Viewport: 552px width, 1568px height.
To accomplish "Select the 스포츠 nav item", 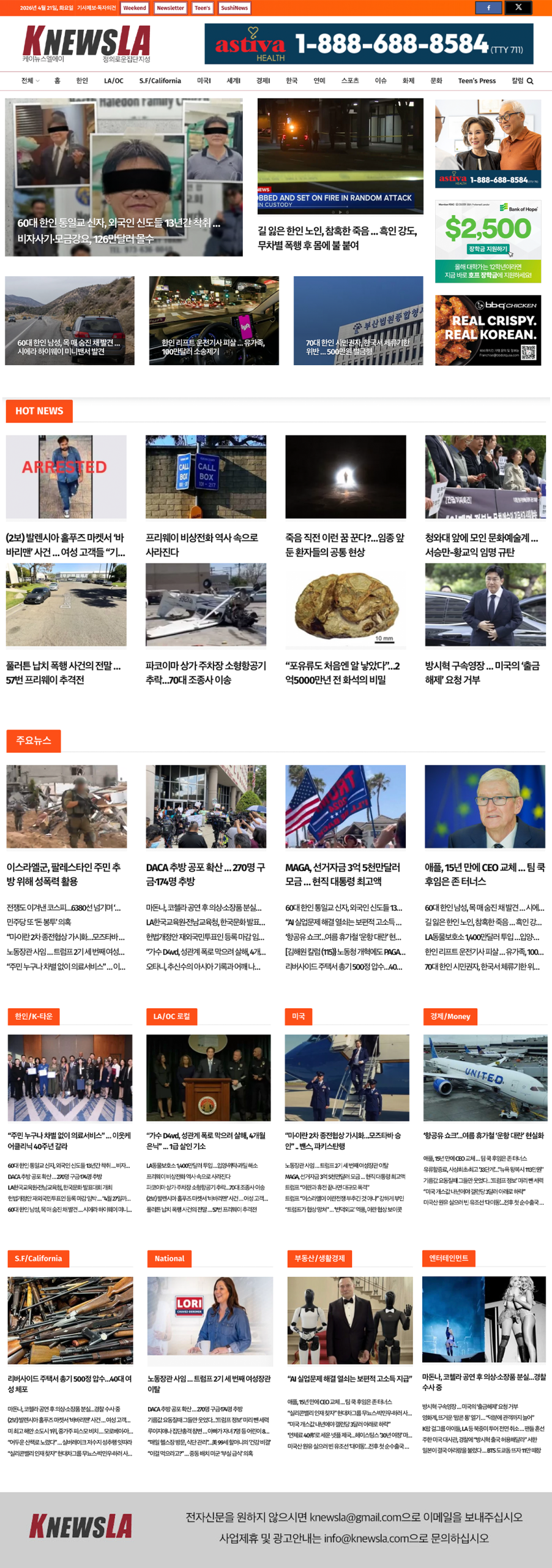I will [x=350, y=81].
